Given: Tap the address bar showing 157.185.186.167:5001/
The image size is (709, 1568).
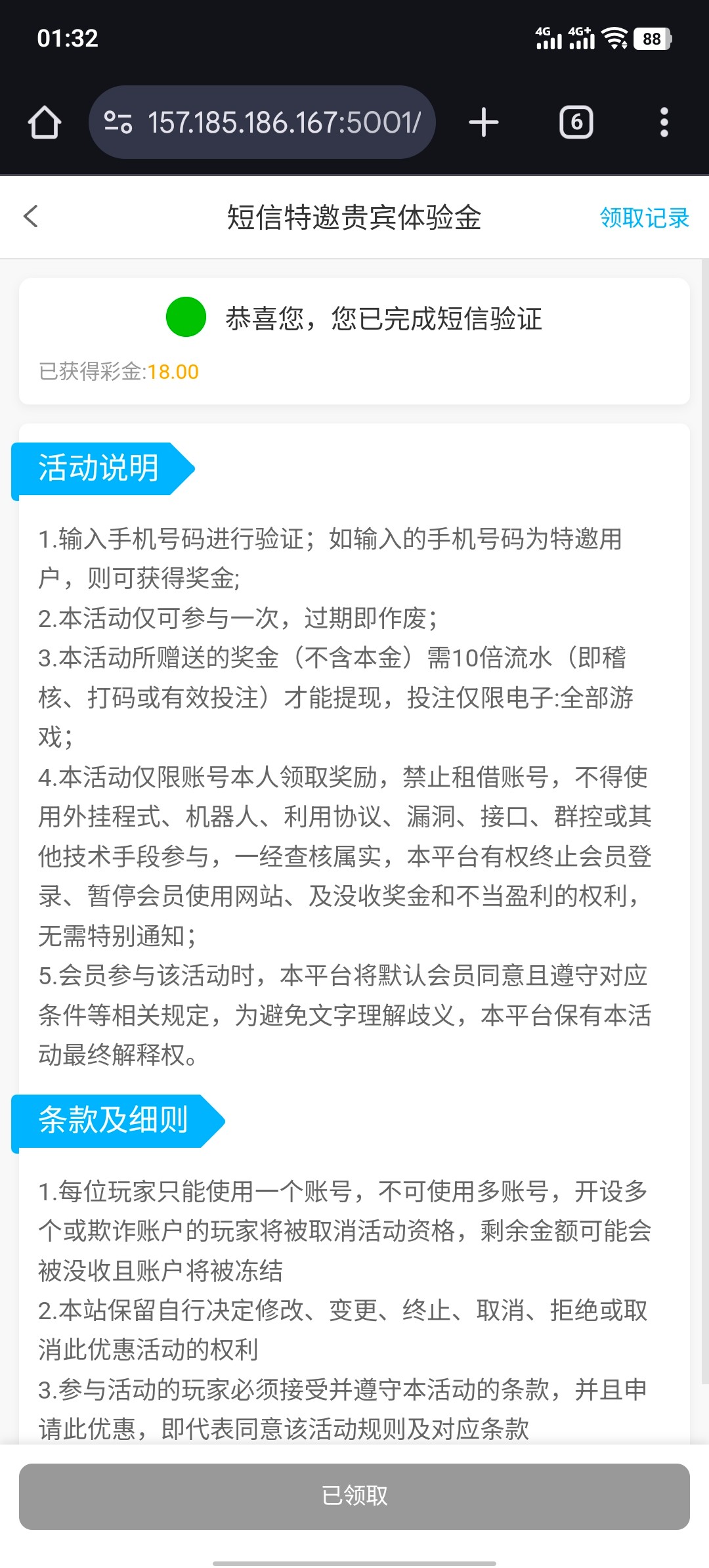Looking at the screenshot, I should coord(284,123).
